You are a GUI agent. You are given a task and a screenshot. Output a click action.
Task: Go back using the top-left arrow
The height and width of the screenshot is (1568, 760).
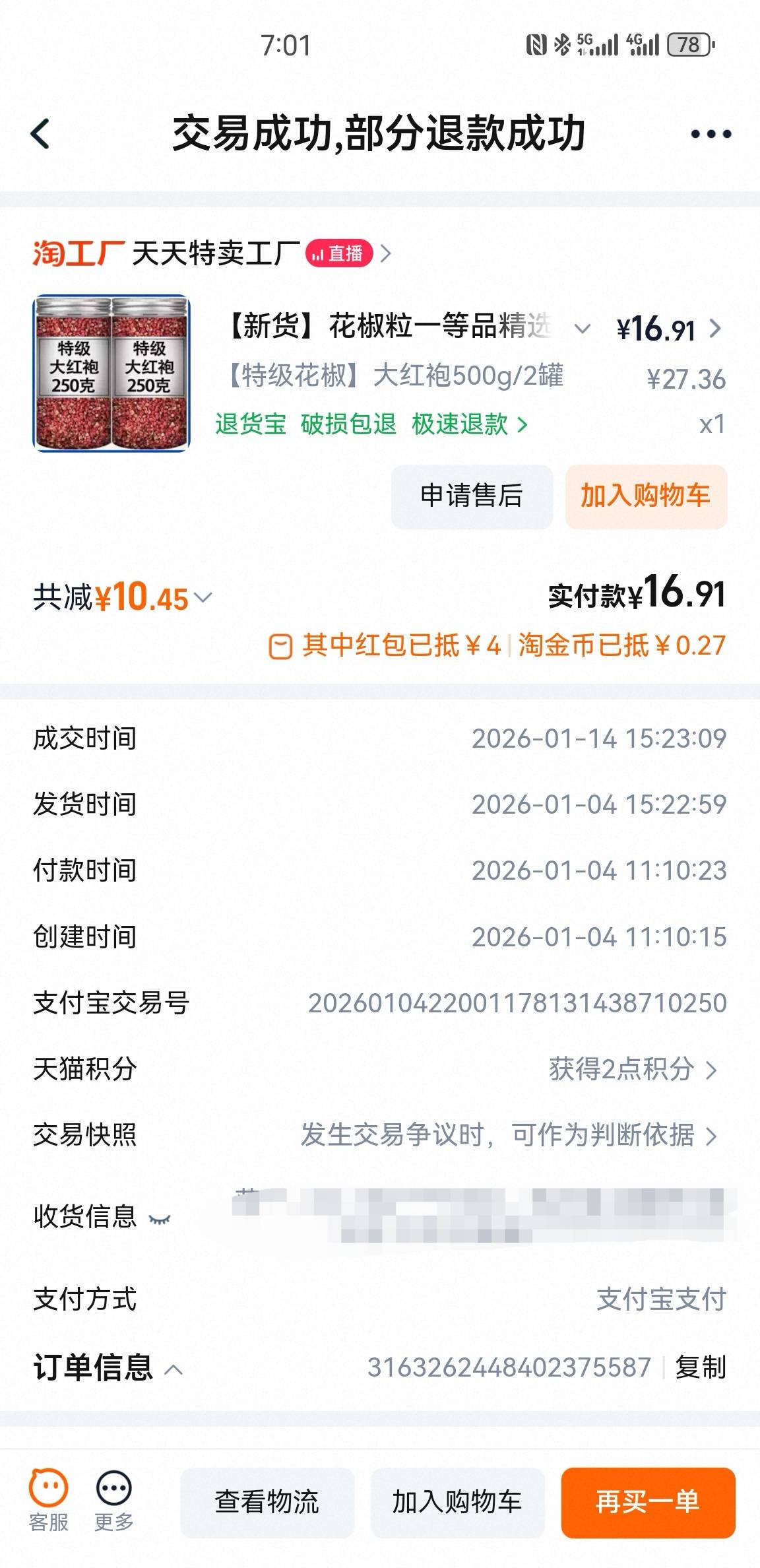coord(41,134)
